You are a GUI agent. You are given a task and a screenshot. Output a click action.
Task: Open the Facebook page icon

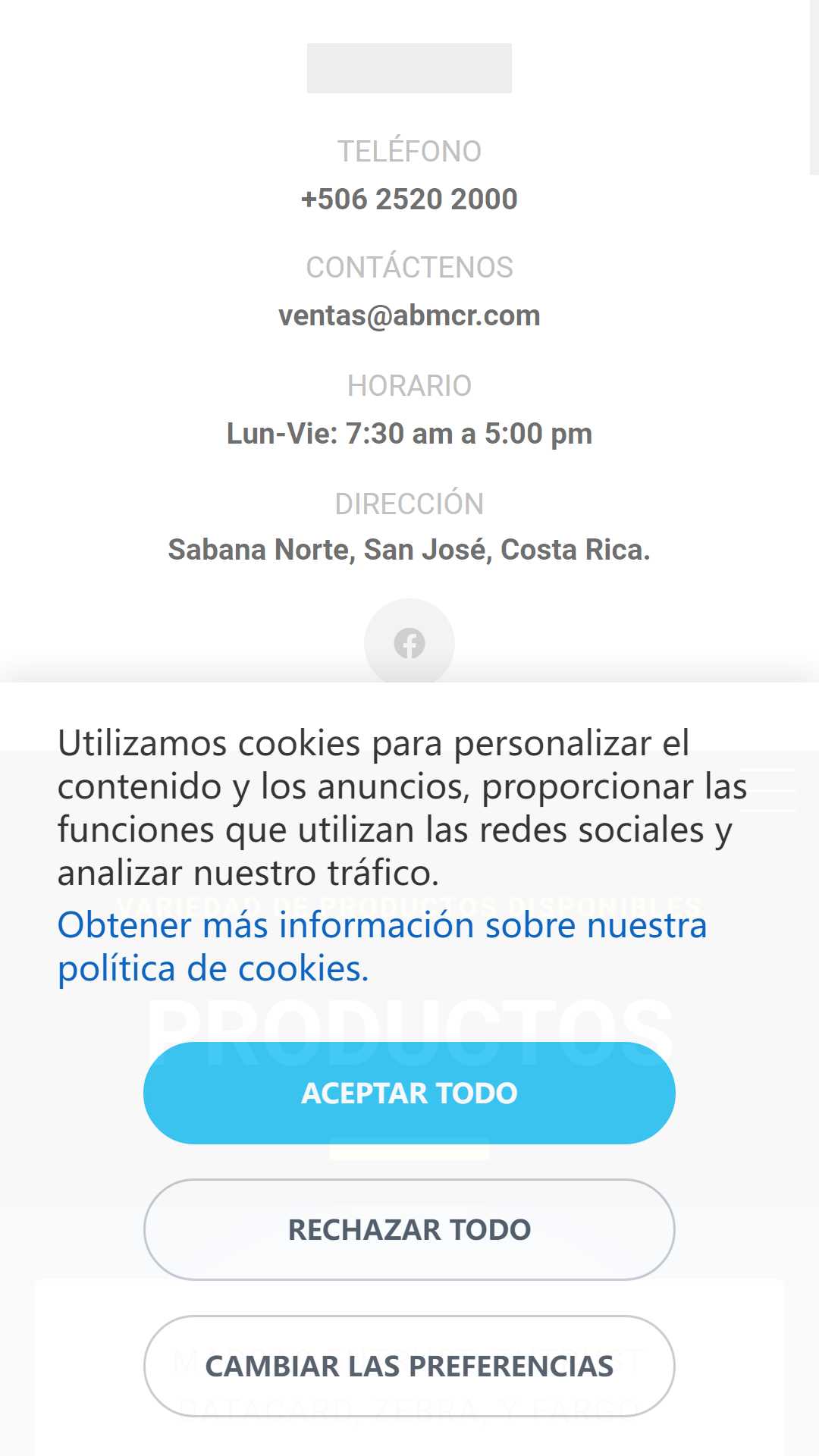click(409, 643)
